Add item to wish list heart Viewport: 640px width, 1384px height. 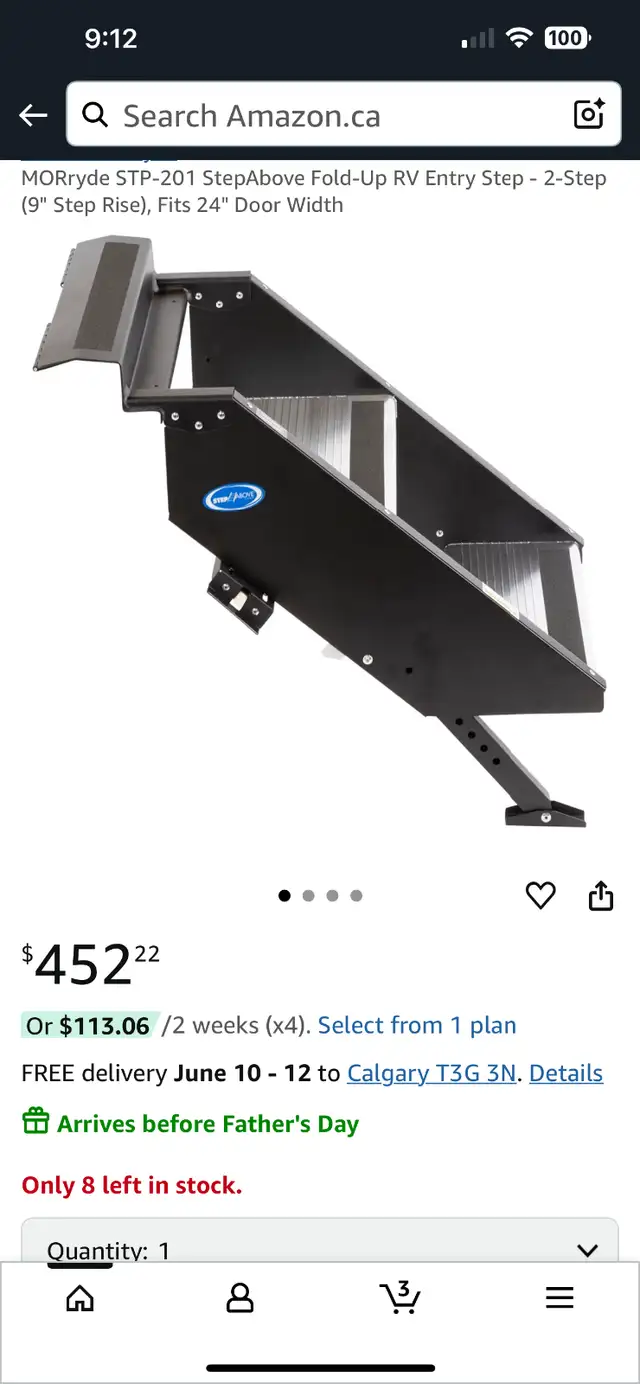pos(540,895)
